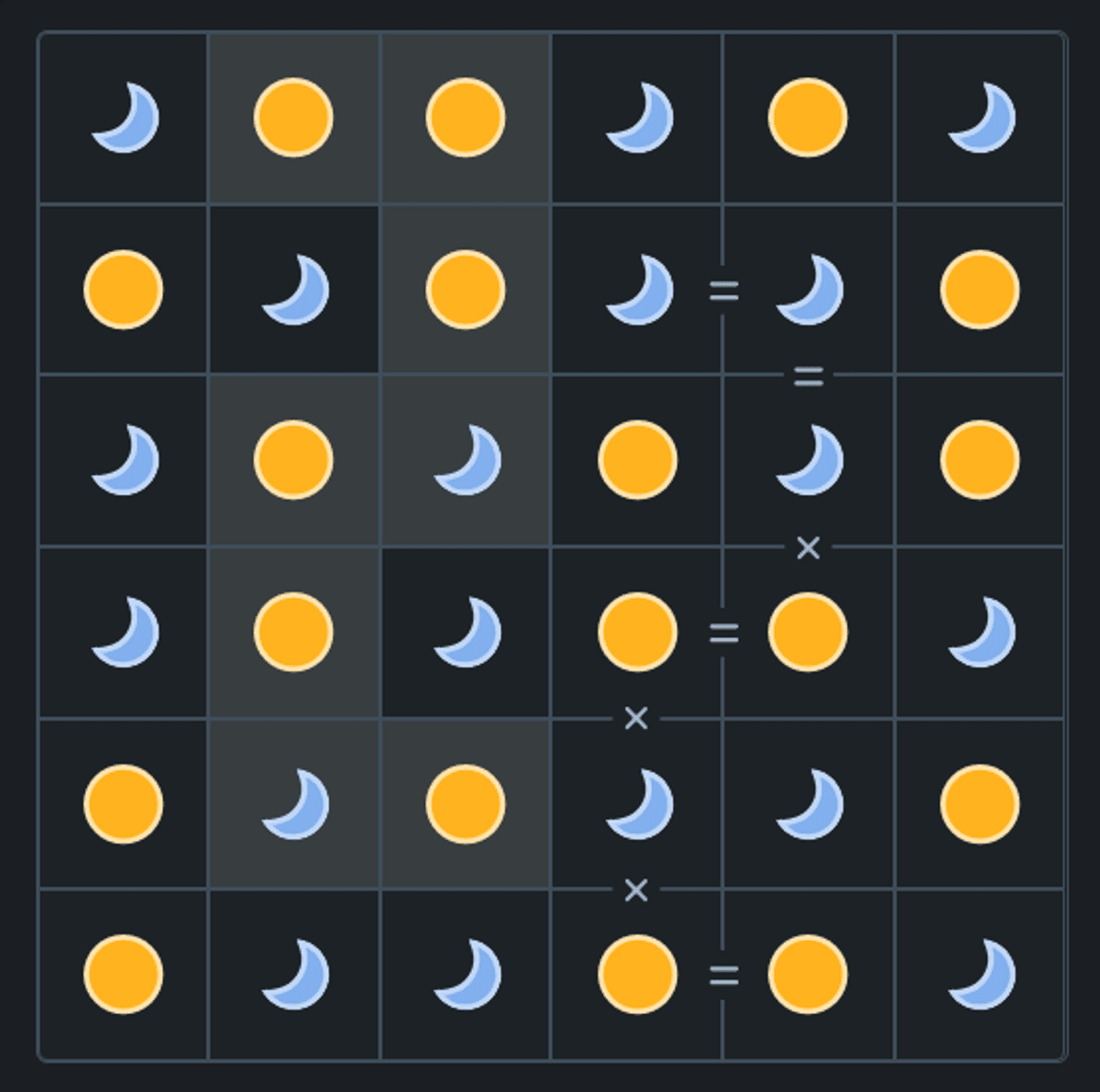
Task: Toggle the sun cell in the bottom-left corner
Action: pos(123,974)
